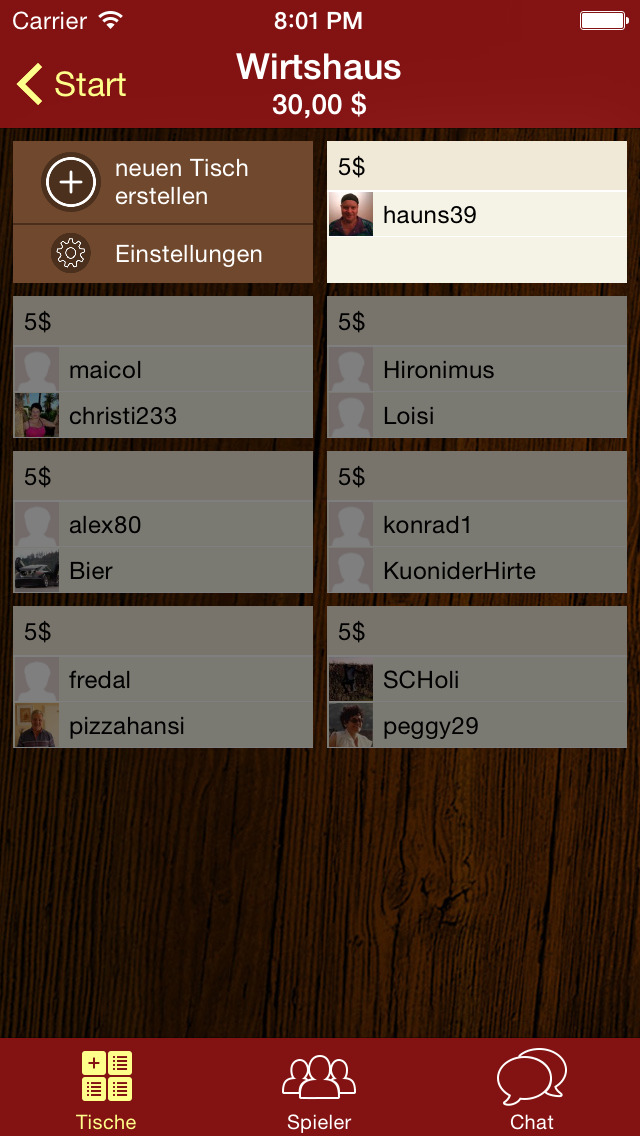Viewport: 640px width, 1136px height.
Task: Select the table with Hironimus and Loisi
Action: (x=477, y=367)
